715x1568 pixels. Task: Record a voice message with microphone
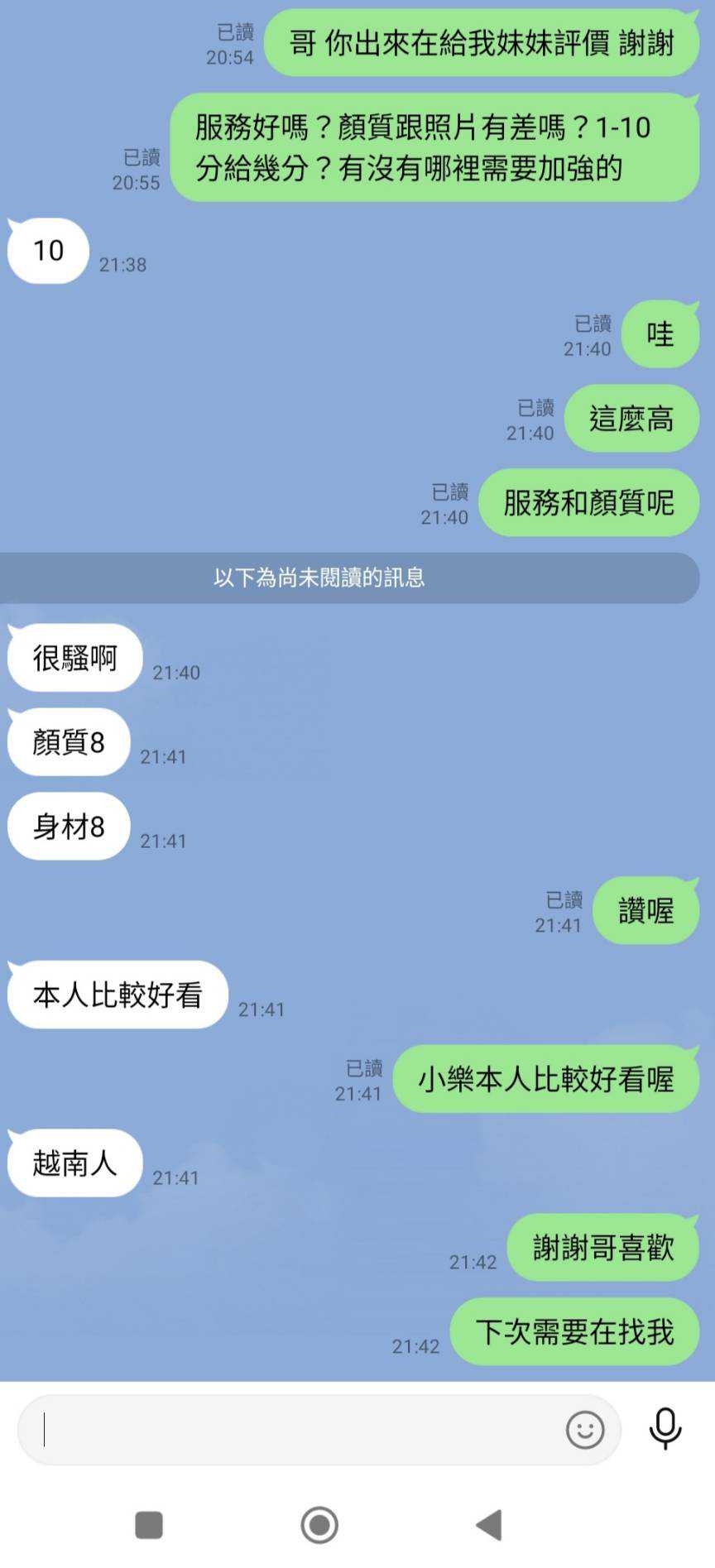tap(665, 1428)
